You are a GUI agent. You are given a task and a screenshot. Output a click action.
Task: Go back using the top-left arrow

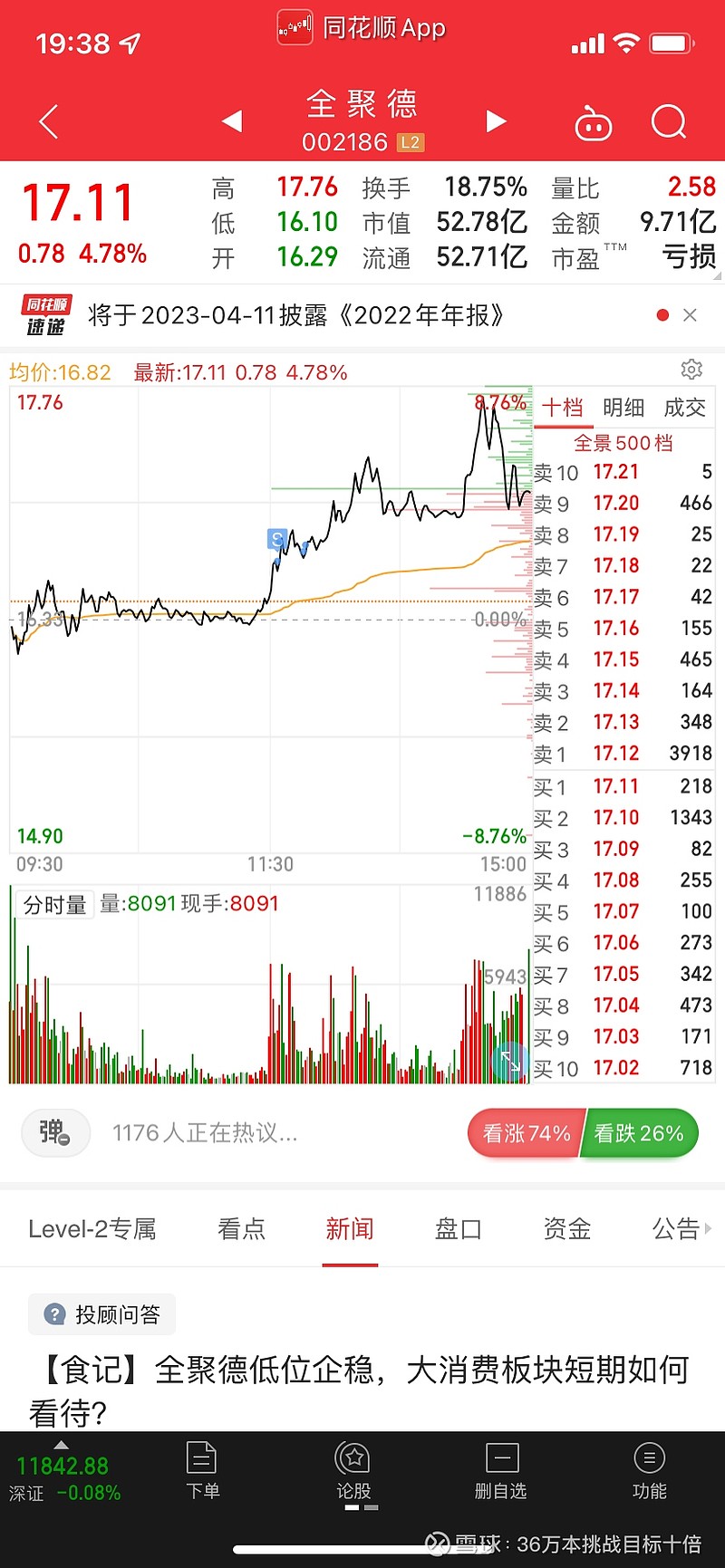coord(49,121)
